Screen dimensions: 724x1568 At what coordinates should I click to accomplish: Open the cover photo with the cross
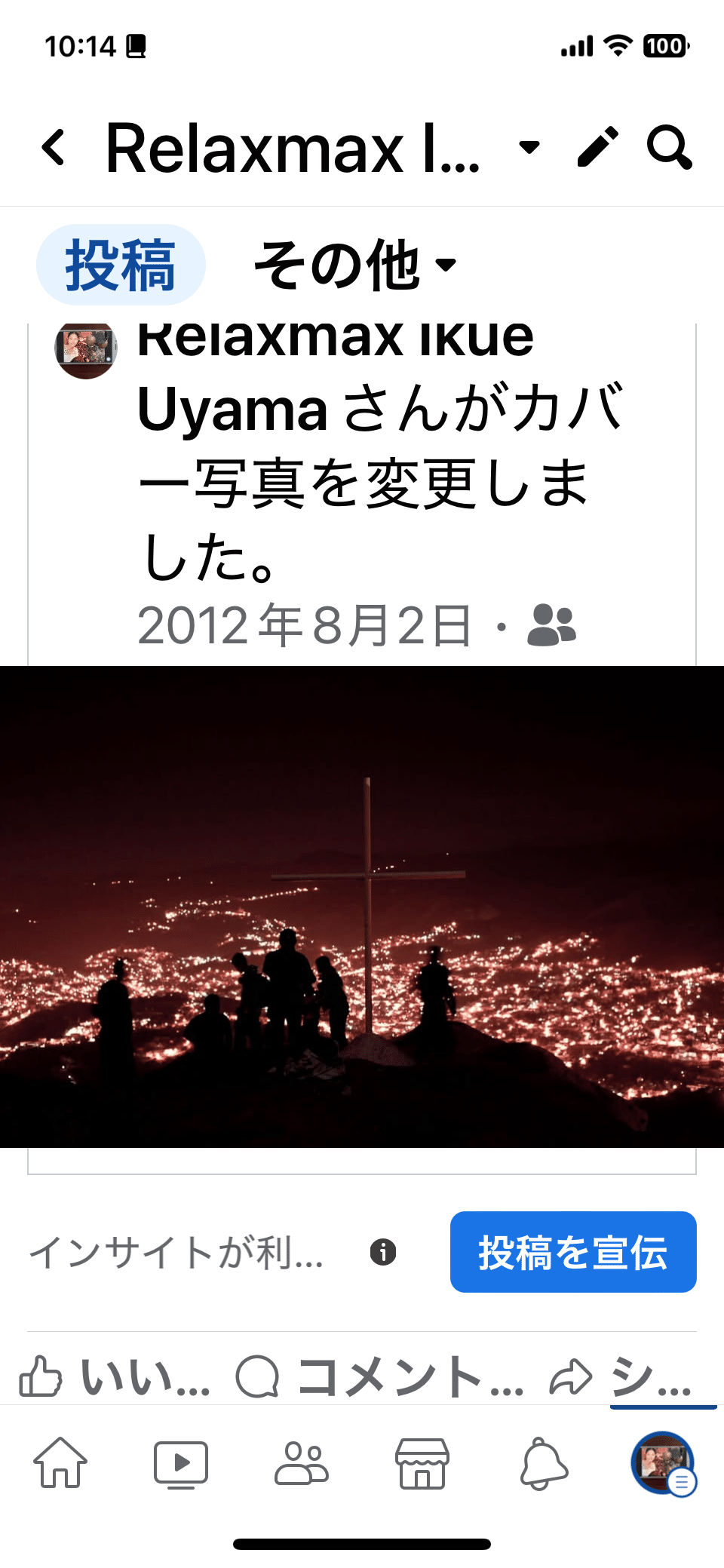(362, 907)
